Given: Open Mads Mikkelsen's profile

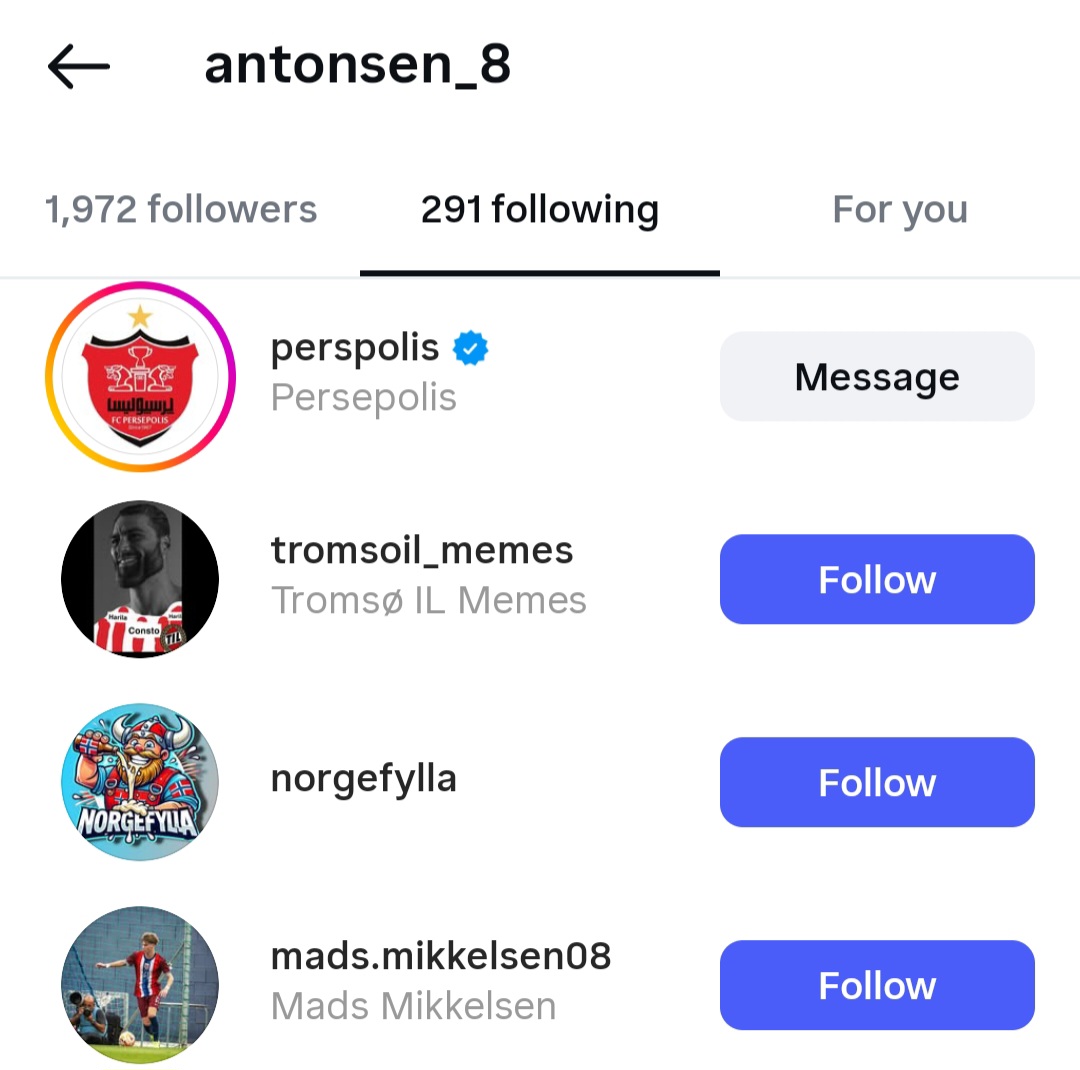Looking at the screenshot, I should click(440, 980).
